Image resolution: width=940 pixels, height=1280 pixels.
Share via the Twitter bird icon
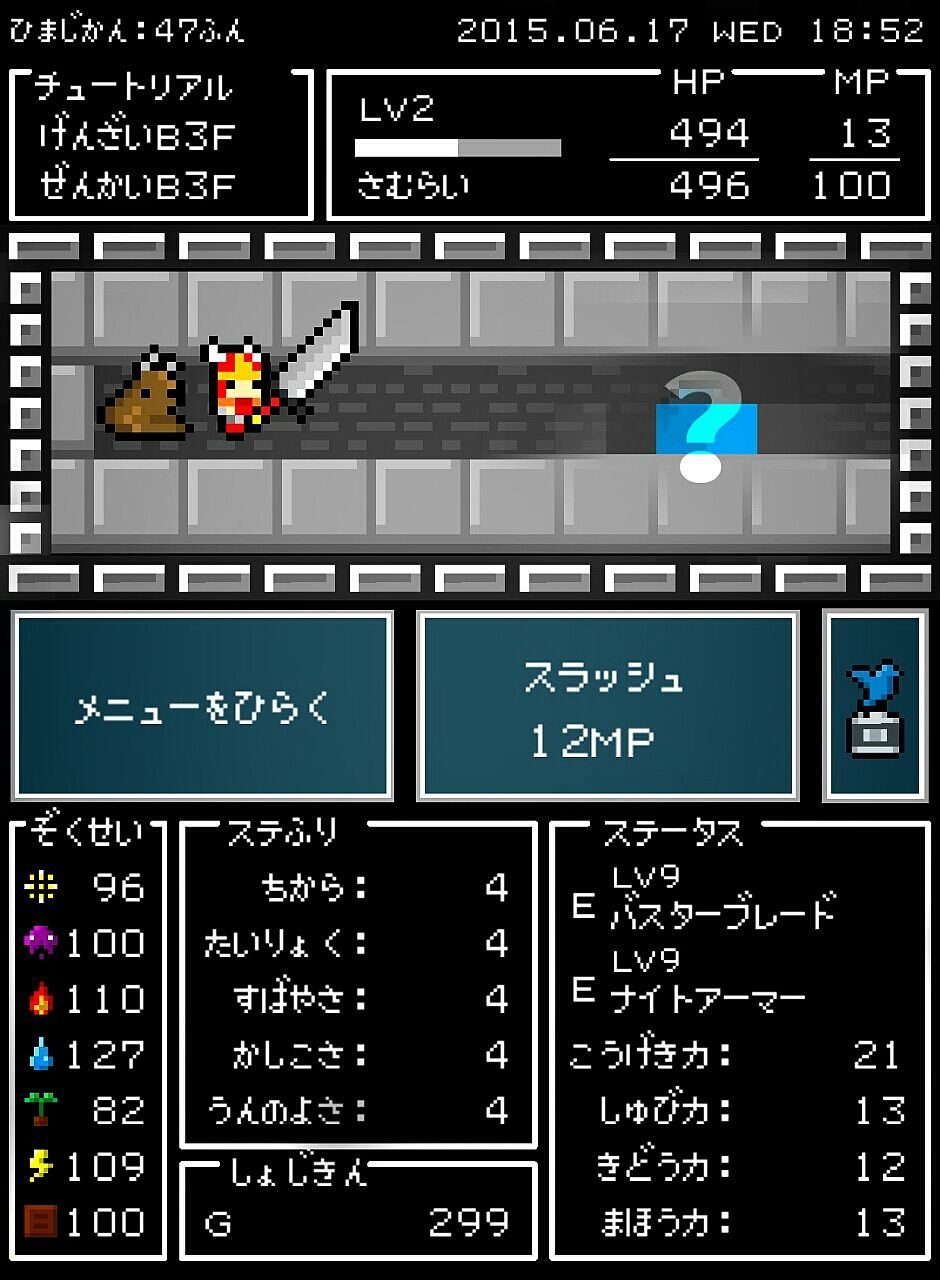tap(875, 706)
